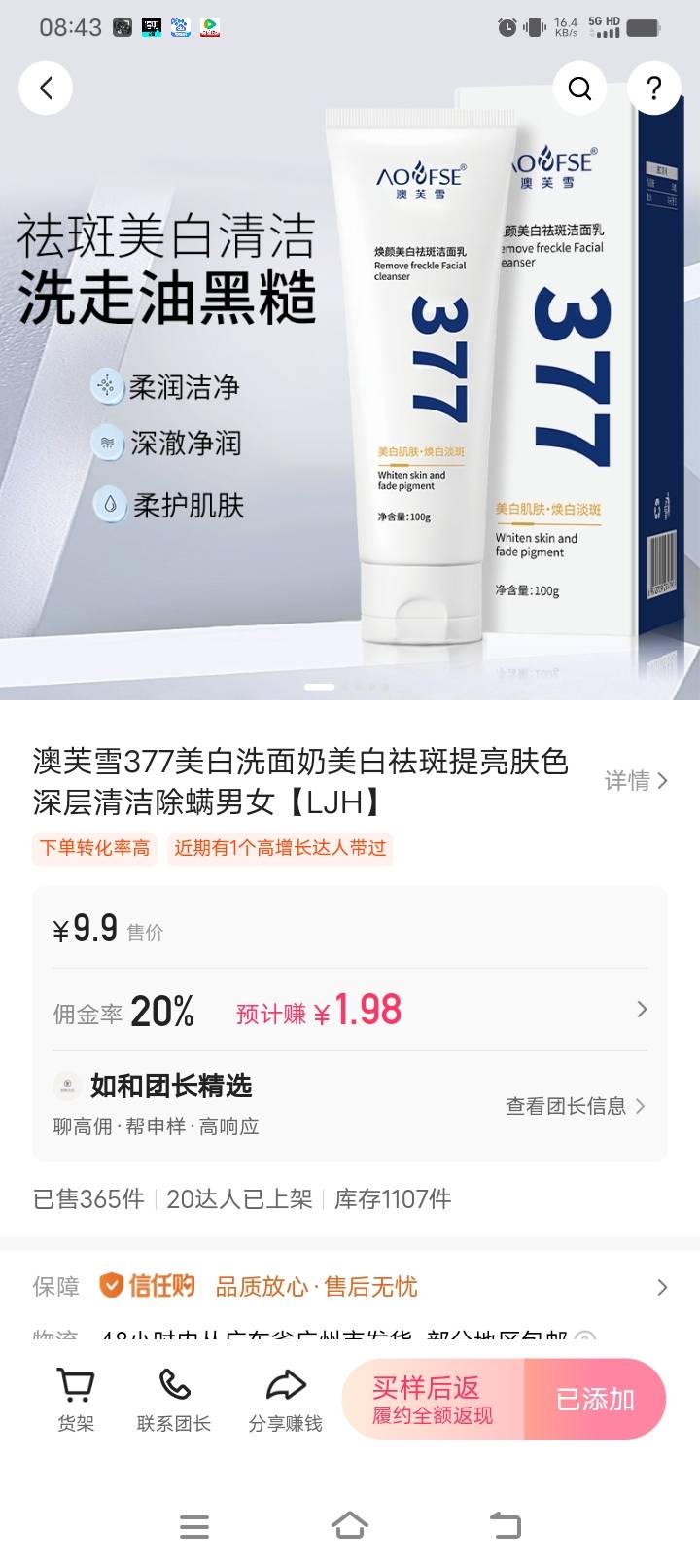Open the 货架 shelf
Image resolution: width=700 pixels, height=1568 pixels.
(x=76, y=1401)
